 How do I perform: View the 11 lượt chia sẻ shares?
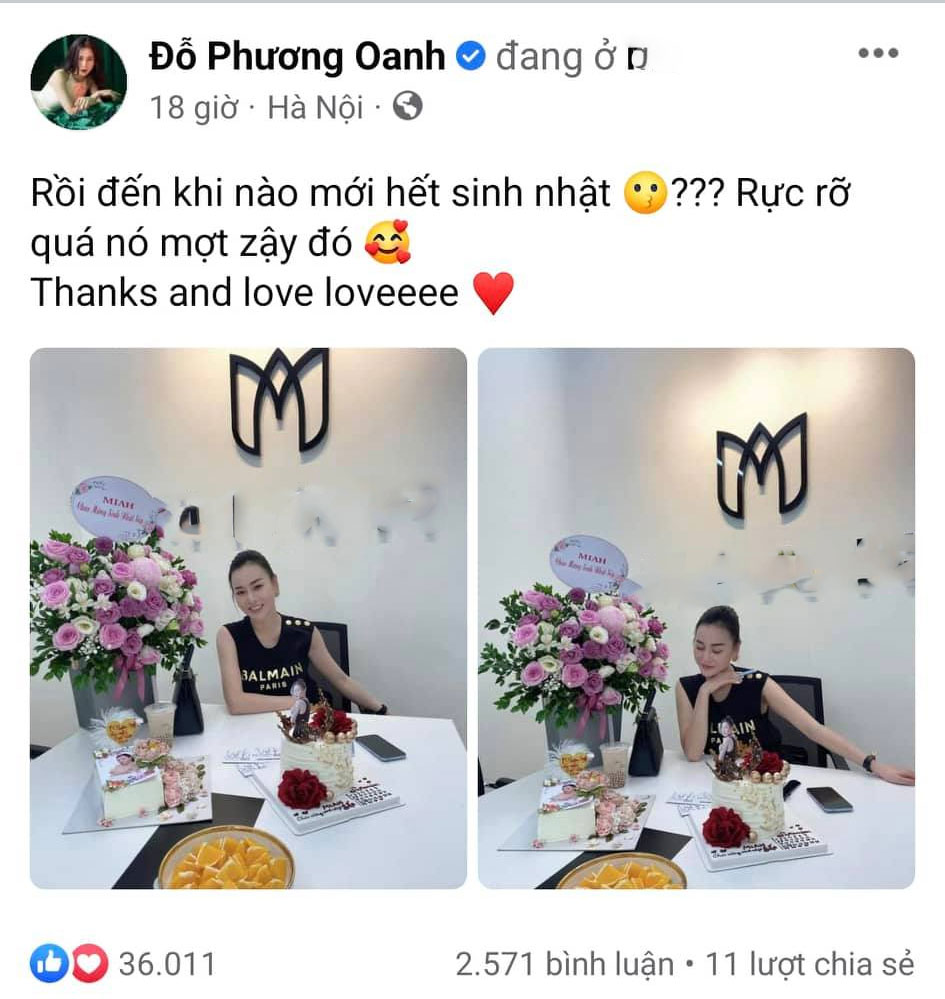click(x=810, y=964)
